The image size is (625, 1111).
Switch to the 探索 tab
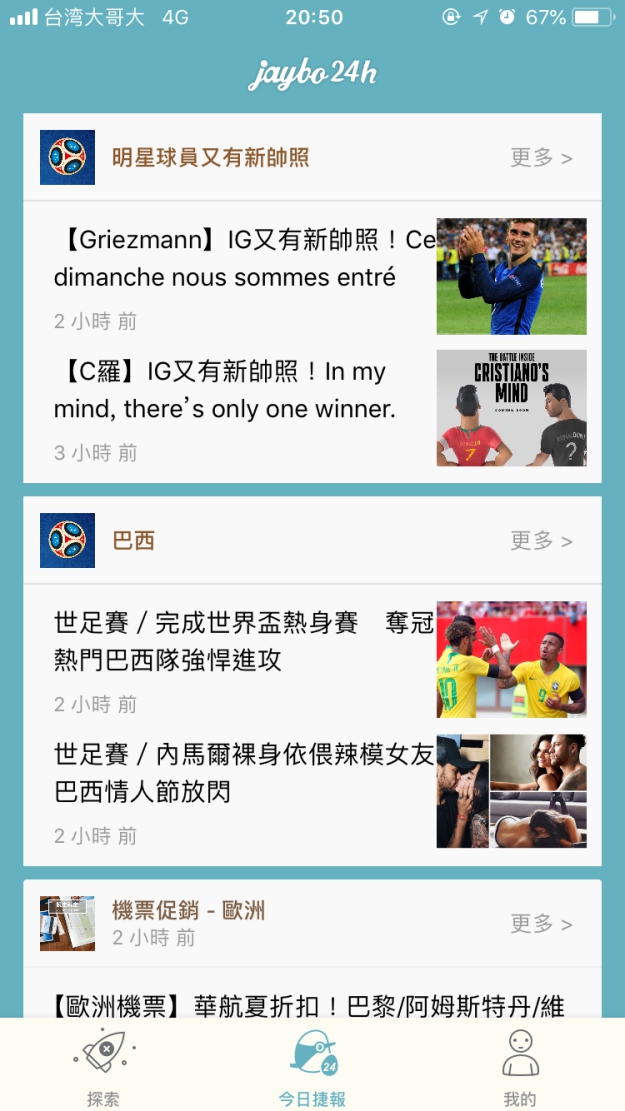[x=103, y=1066]
